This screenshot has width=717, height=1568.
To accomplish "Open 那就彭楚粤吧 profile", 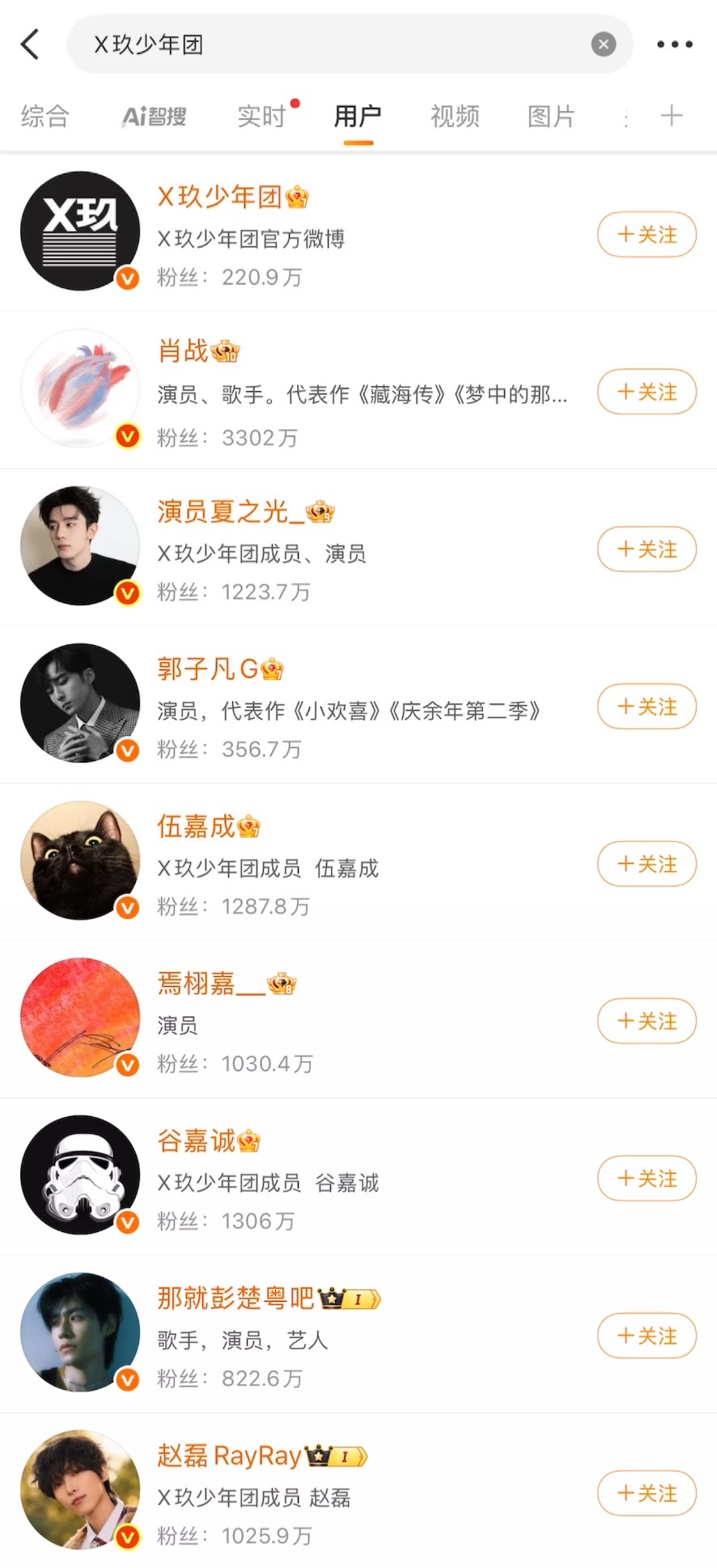I will pyautogui.click(x=358, y=1333).
